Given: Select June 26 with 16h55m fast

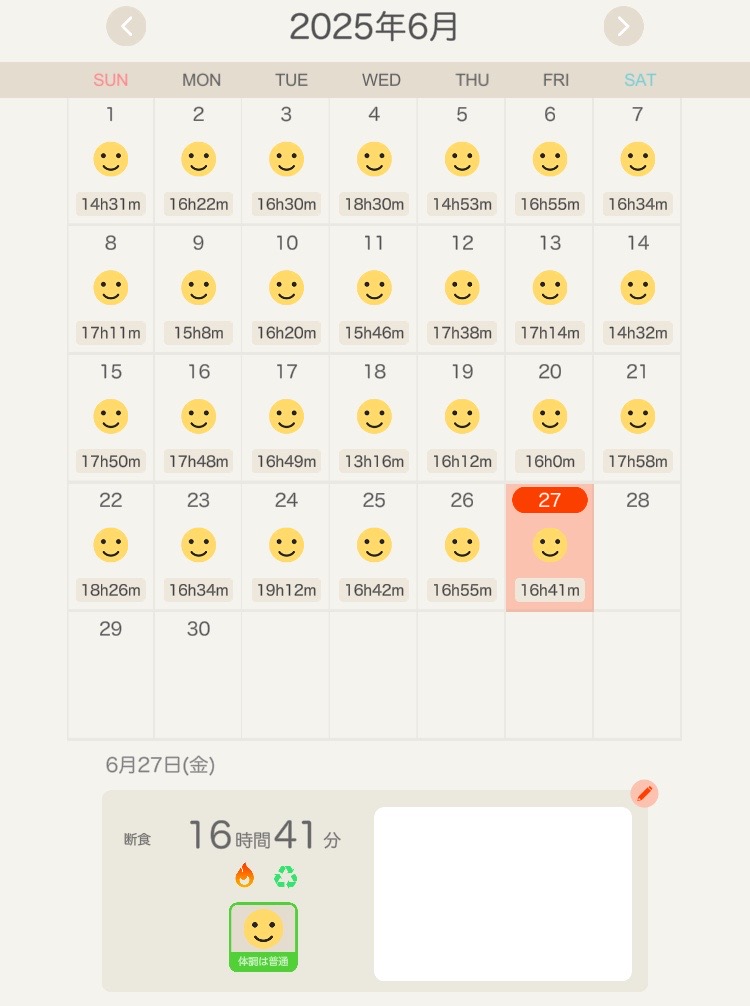Looking at the screenshot, I should 462,546.
